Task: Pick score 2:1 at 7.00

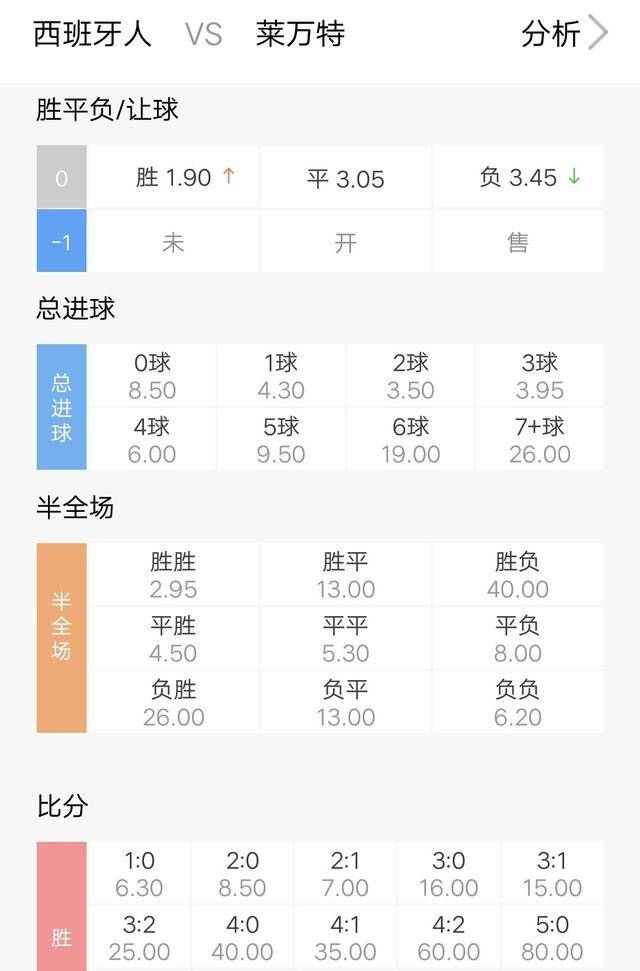Action: click(x=345, y=873)
